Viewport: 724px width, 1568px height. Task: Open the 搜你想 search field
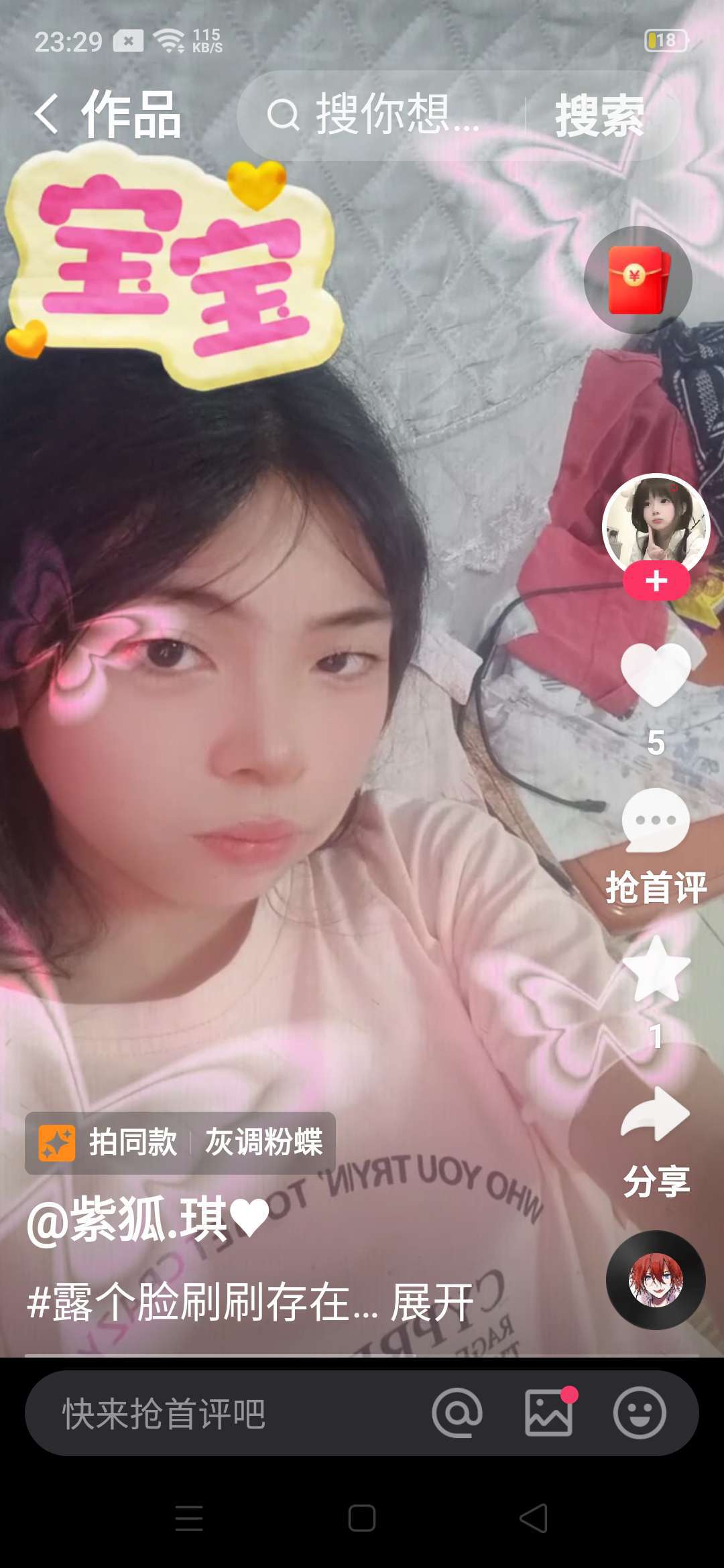(382, 115)
